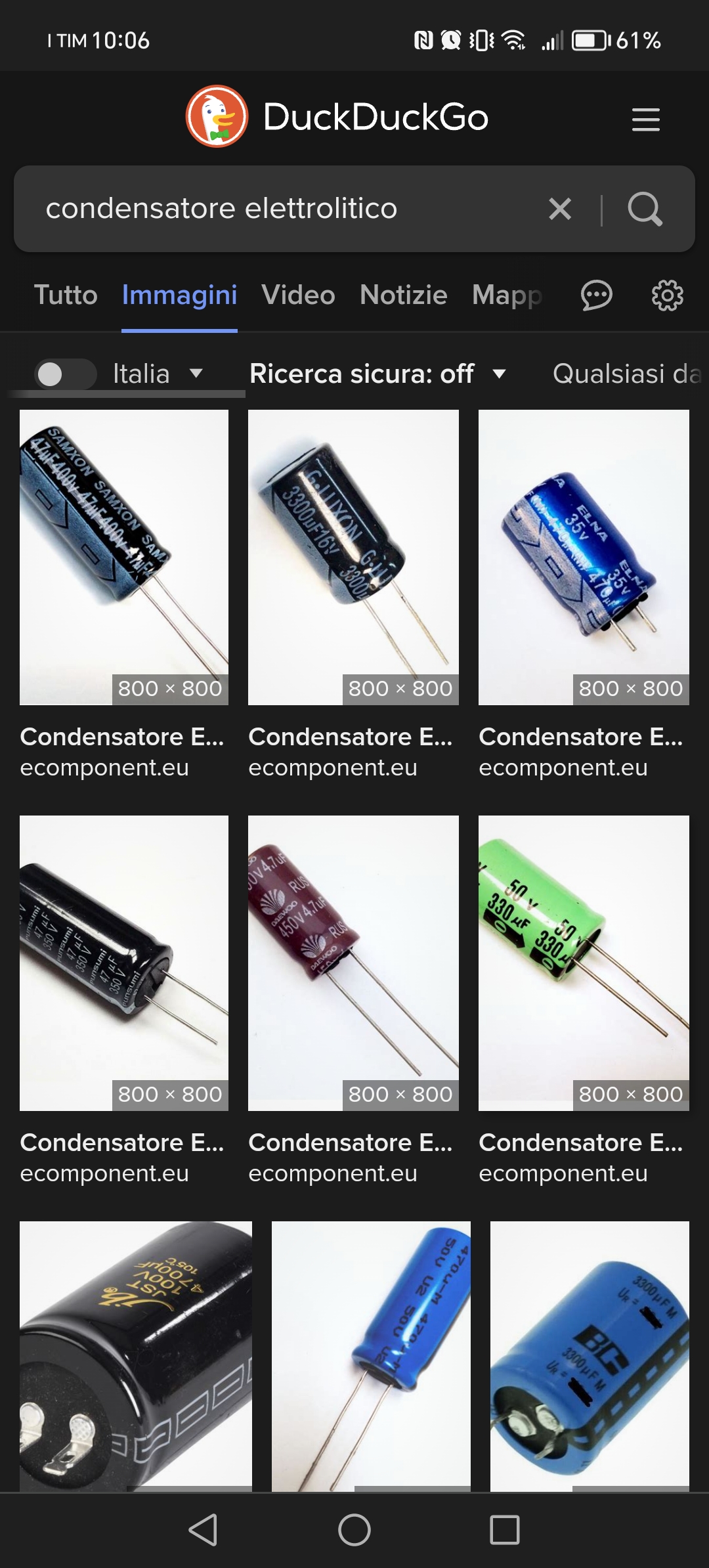This screenshot has width=709, height=1568.
Task: Toggle the Italia region switch
Action: [x=64, y=374]
